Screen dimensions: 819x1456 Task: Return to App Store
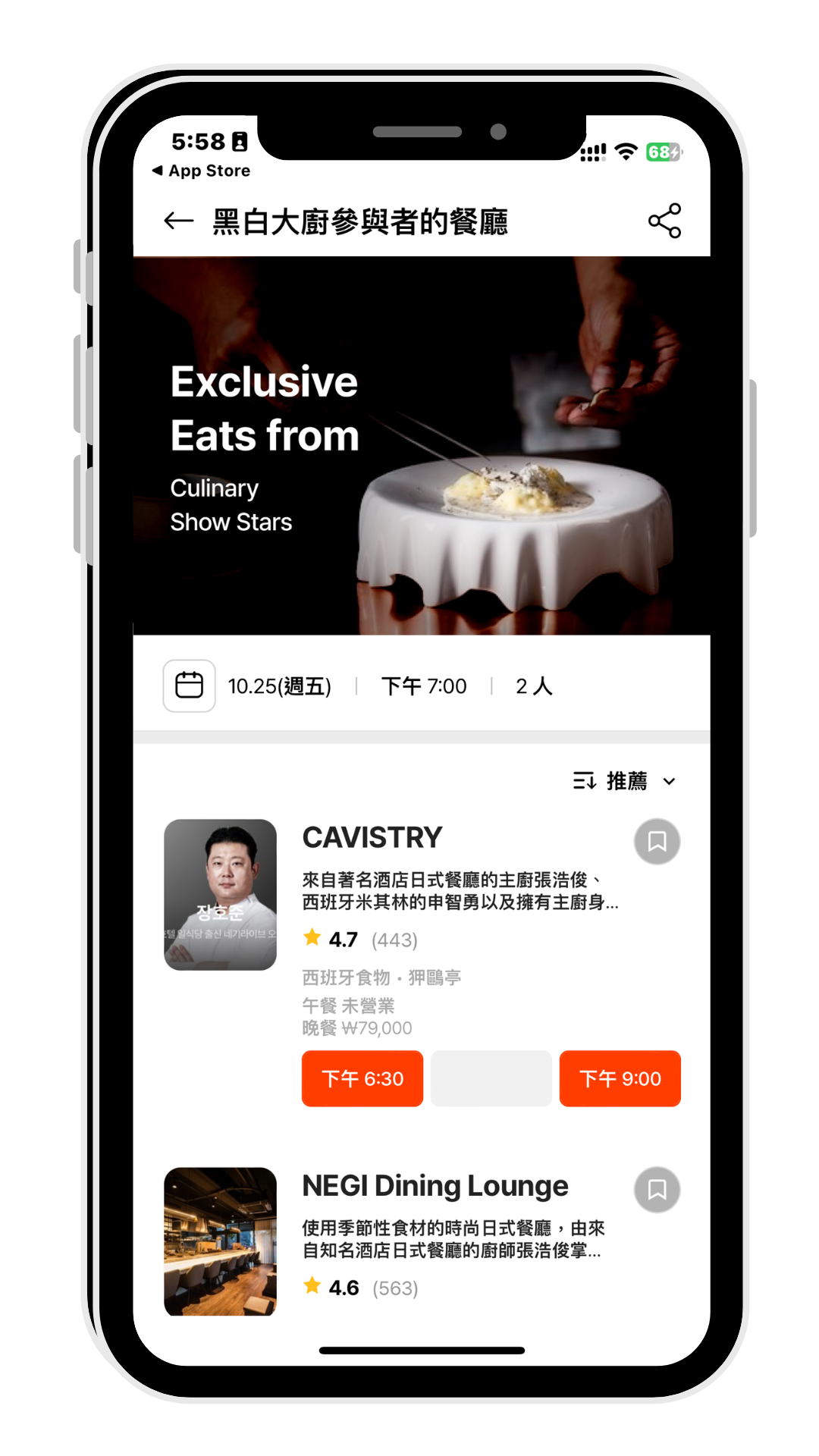(x=201, y=171)
